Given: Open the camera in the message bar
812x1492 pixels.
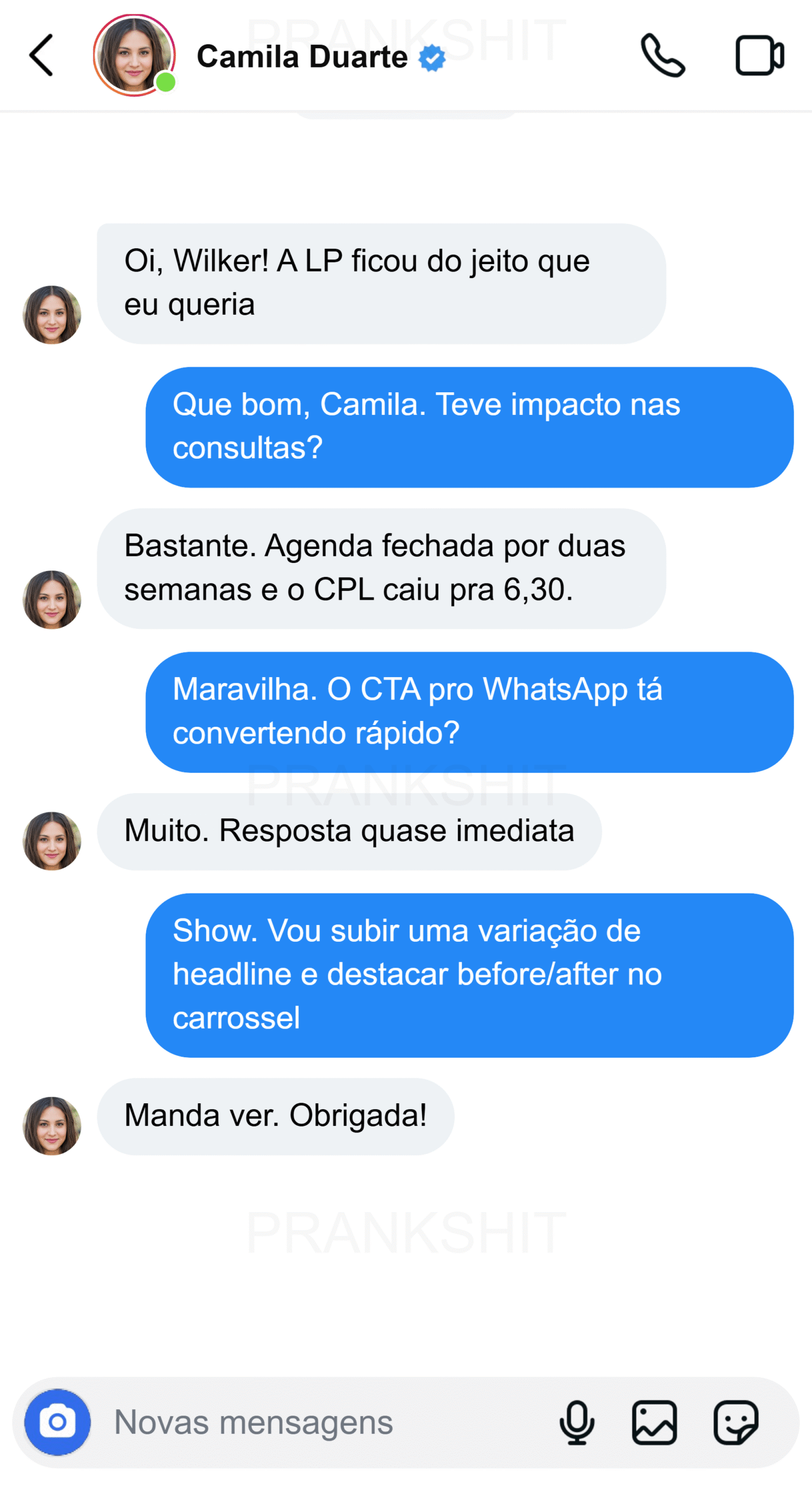Looking at the screenshot, I should click(57, 1421).
